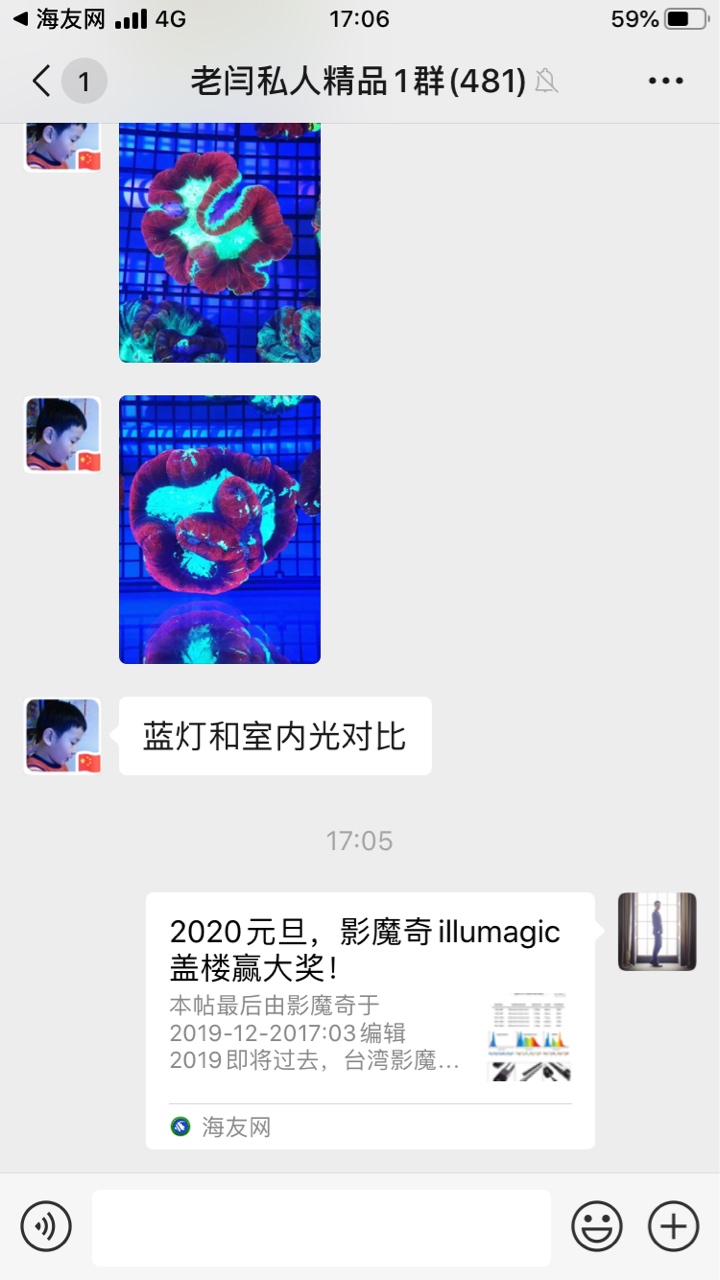720x1280 pixels.
Task: Open the emoji picker
Action: (597, 1226)
